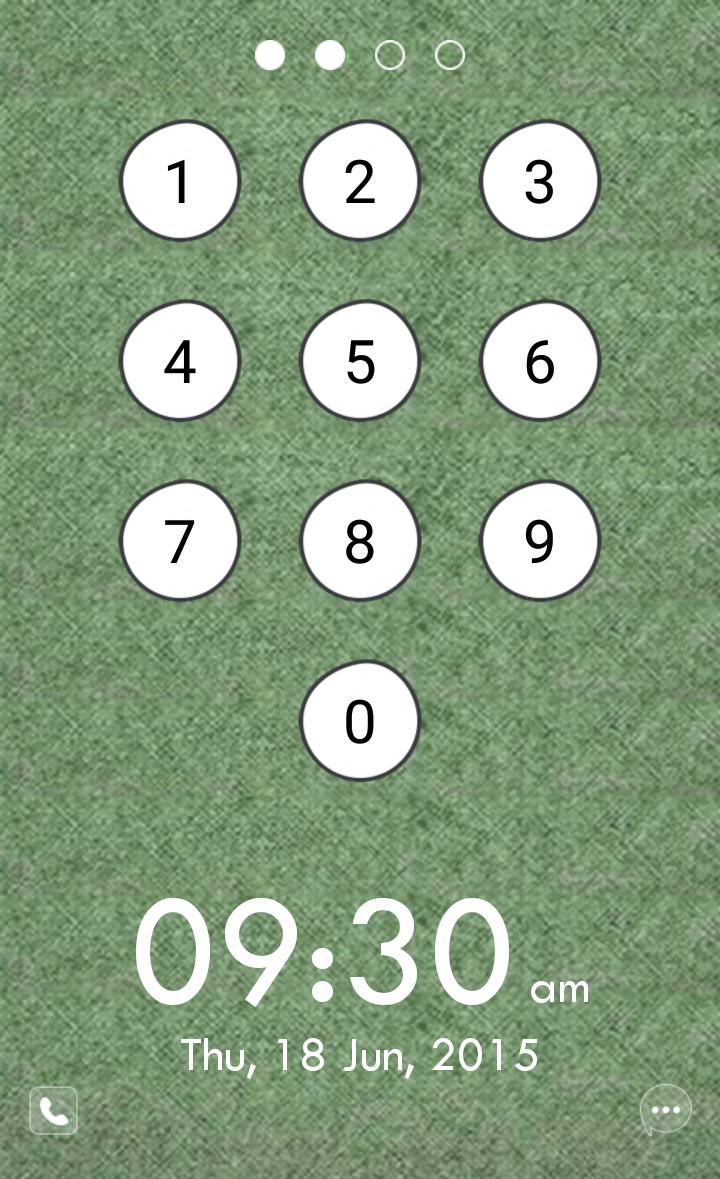This screenshot has height=1179, width=720.
Task: Enter digit 1 on the keypad
Action: (180, 181)
